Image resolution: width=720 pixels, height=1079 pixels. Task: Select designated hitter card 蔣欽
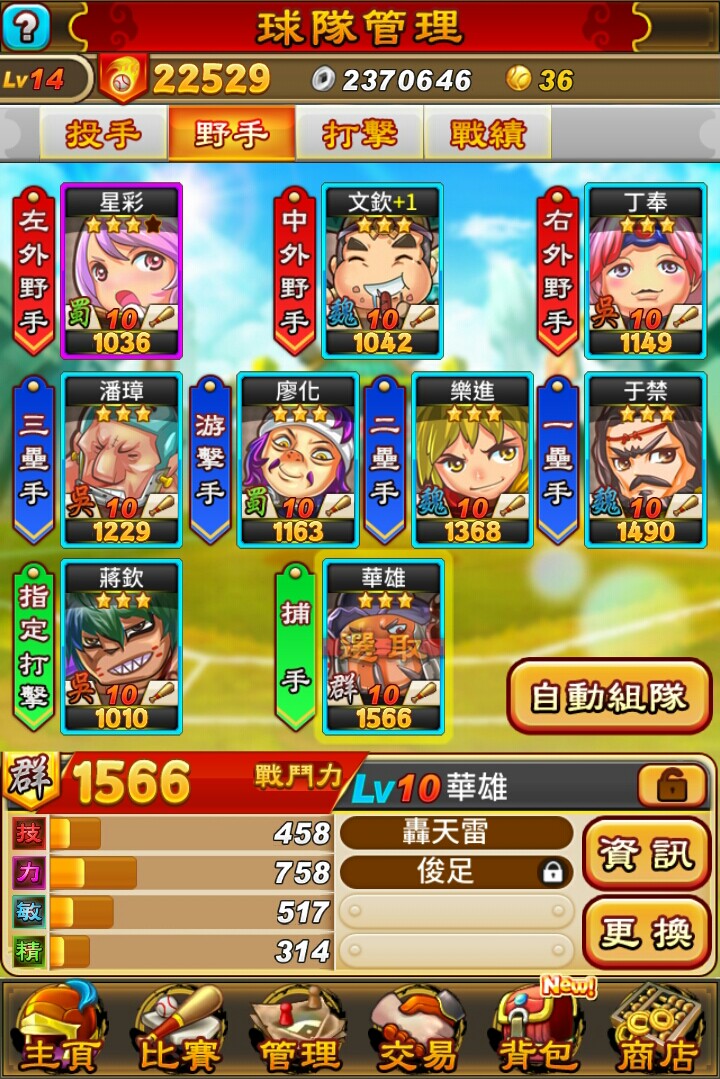(x=121, y=646)
